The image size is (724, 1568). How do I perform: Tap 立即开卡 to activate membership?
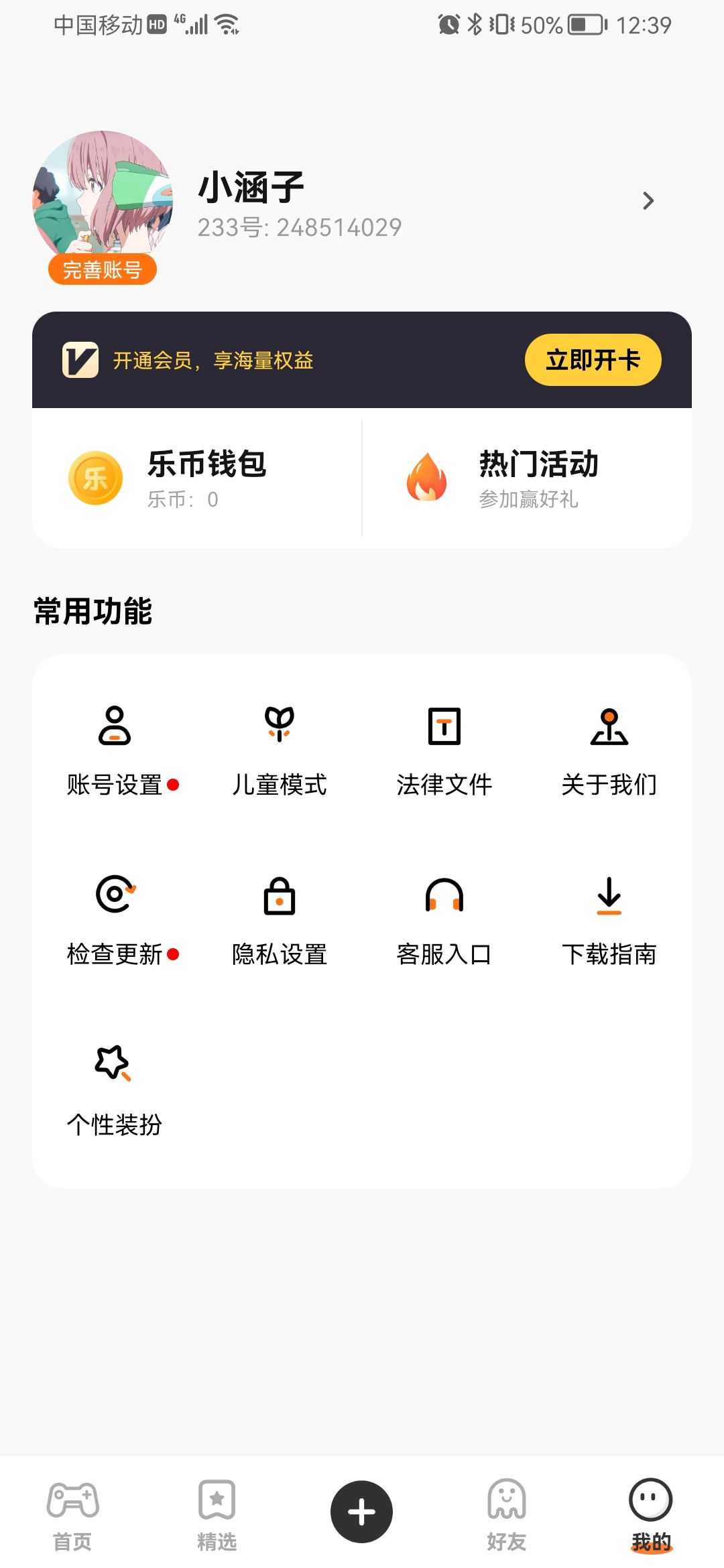click(593, 360)
